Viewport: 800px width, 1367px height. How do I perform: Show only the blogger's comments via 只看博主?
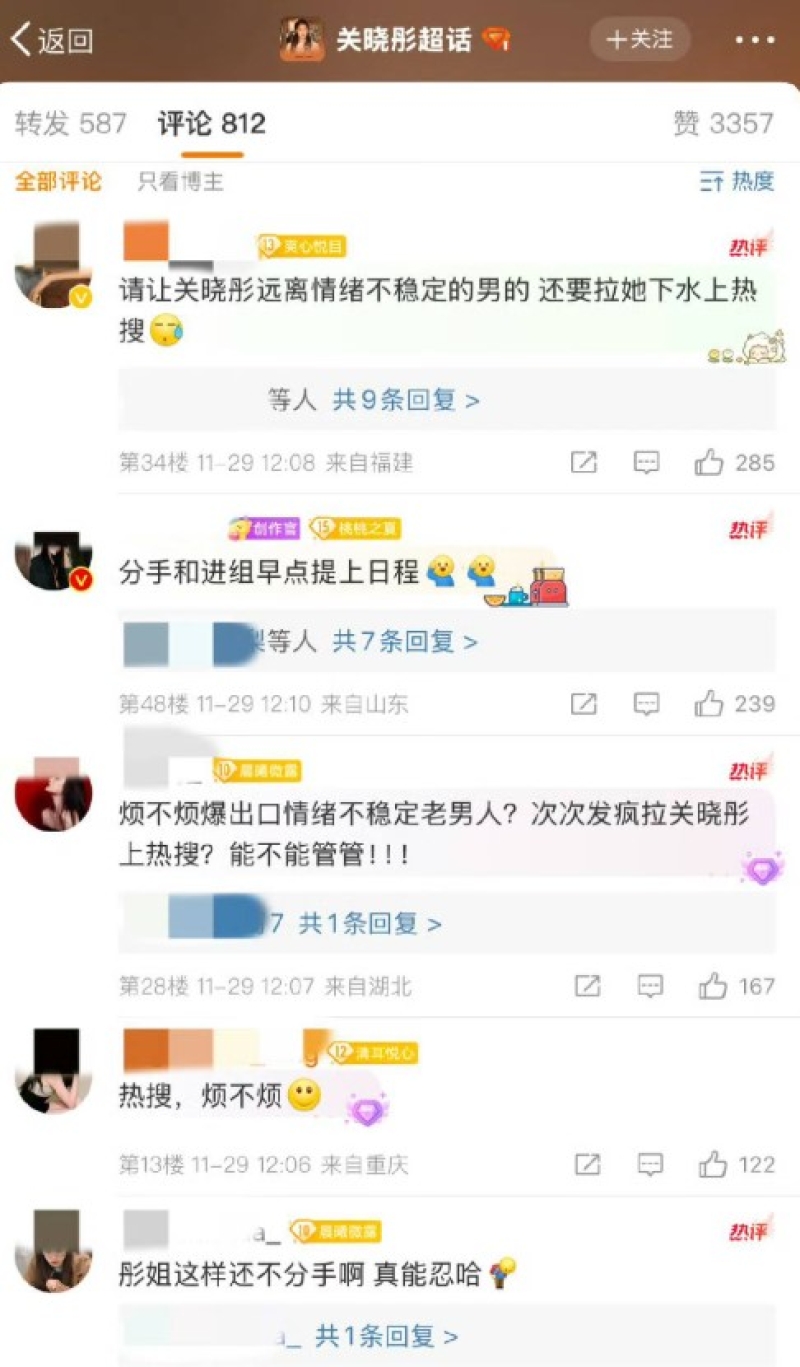pyautogui.click(x=181, y=181)
